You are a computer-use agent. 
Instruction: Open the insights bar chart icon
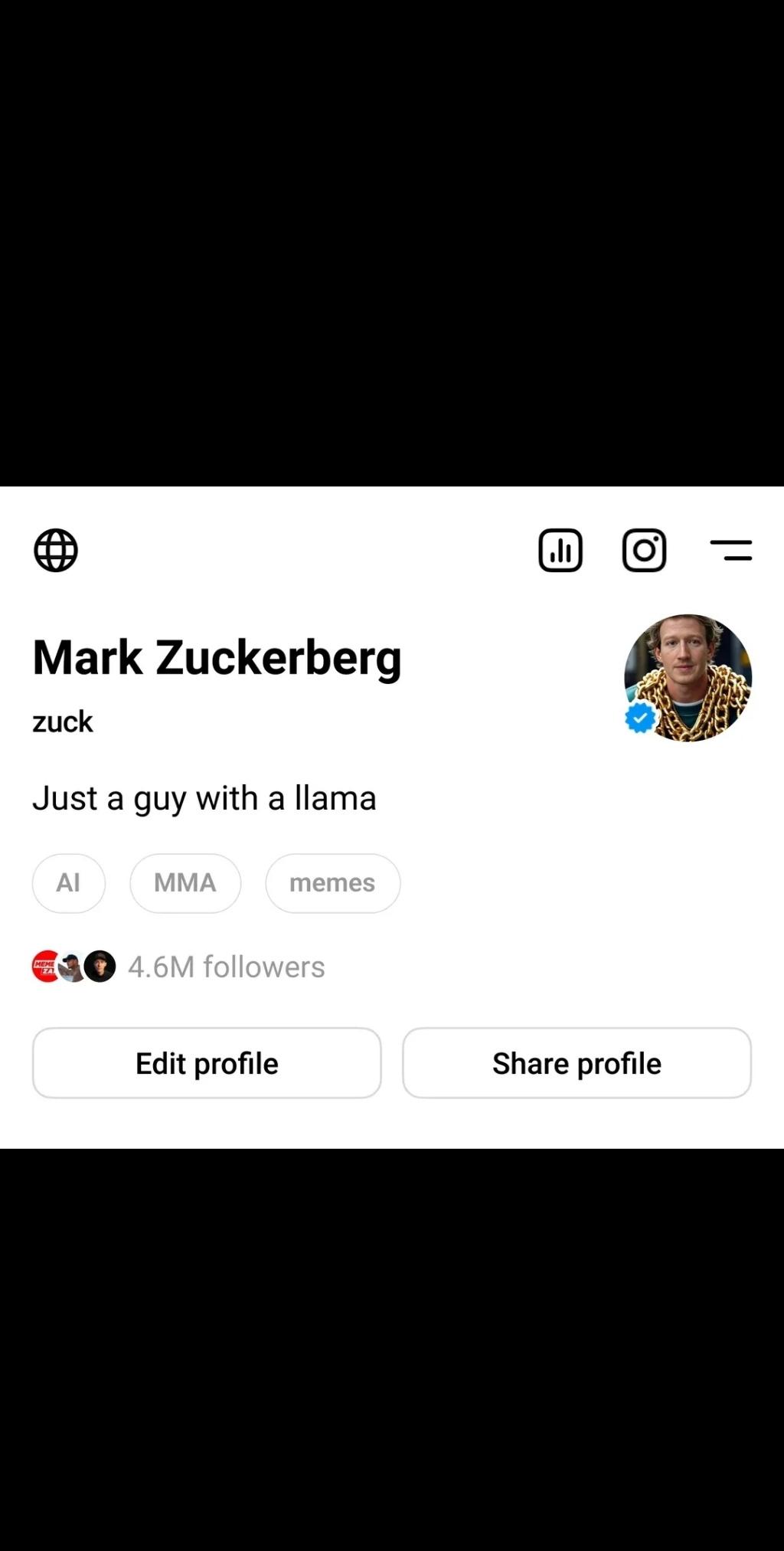coord(560,550)
